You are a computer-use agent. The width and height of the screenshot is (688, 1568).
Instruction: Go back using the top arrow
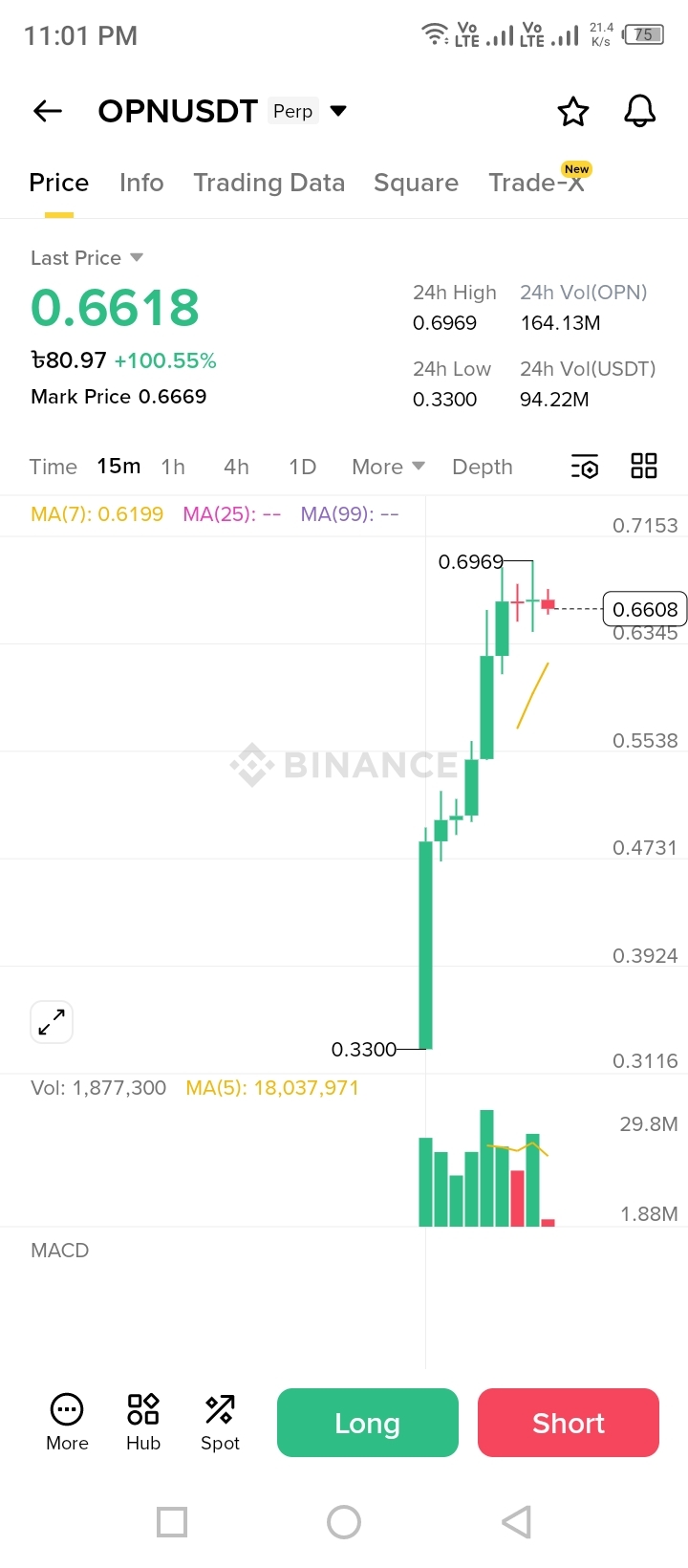point(48,111)
